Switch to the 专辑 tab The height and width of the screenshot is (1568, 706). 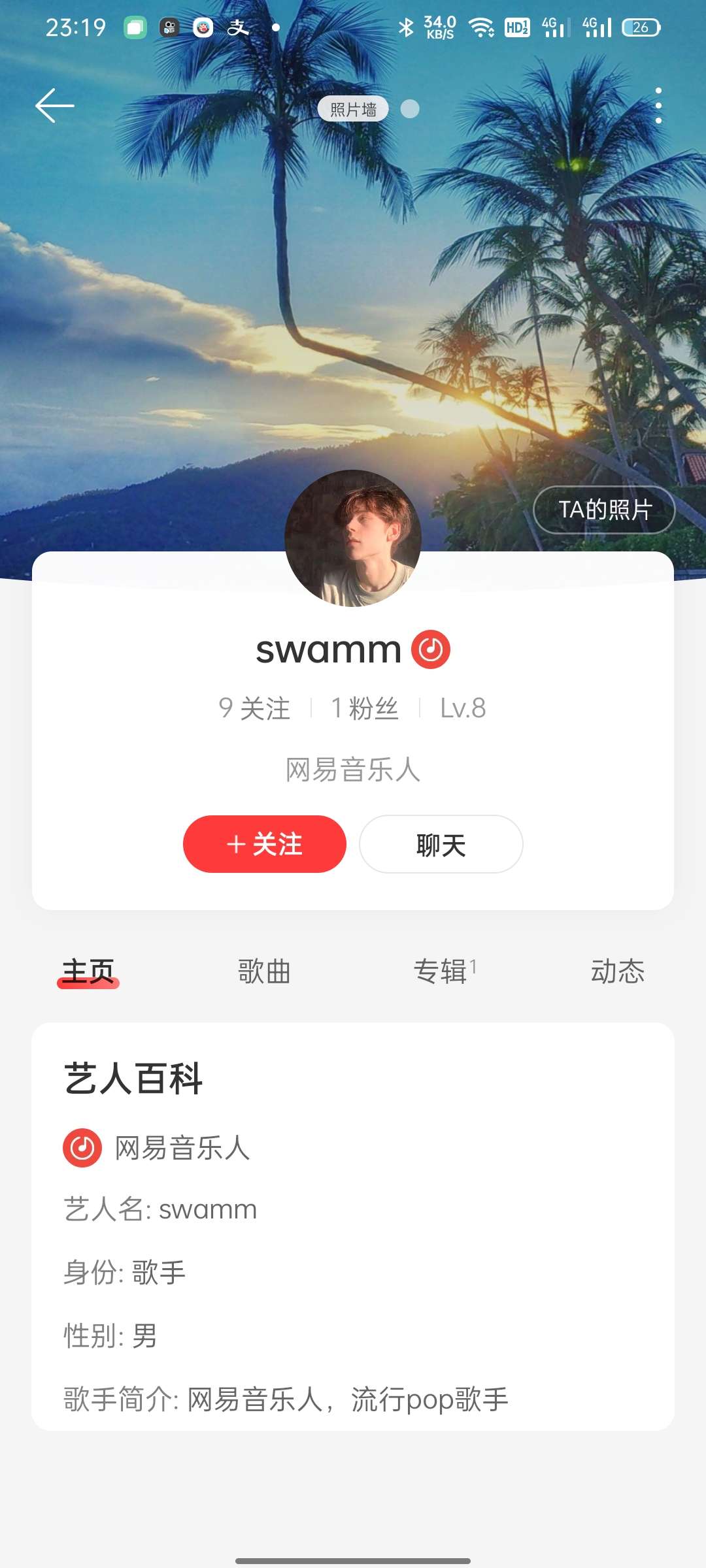tap(441, 972)
